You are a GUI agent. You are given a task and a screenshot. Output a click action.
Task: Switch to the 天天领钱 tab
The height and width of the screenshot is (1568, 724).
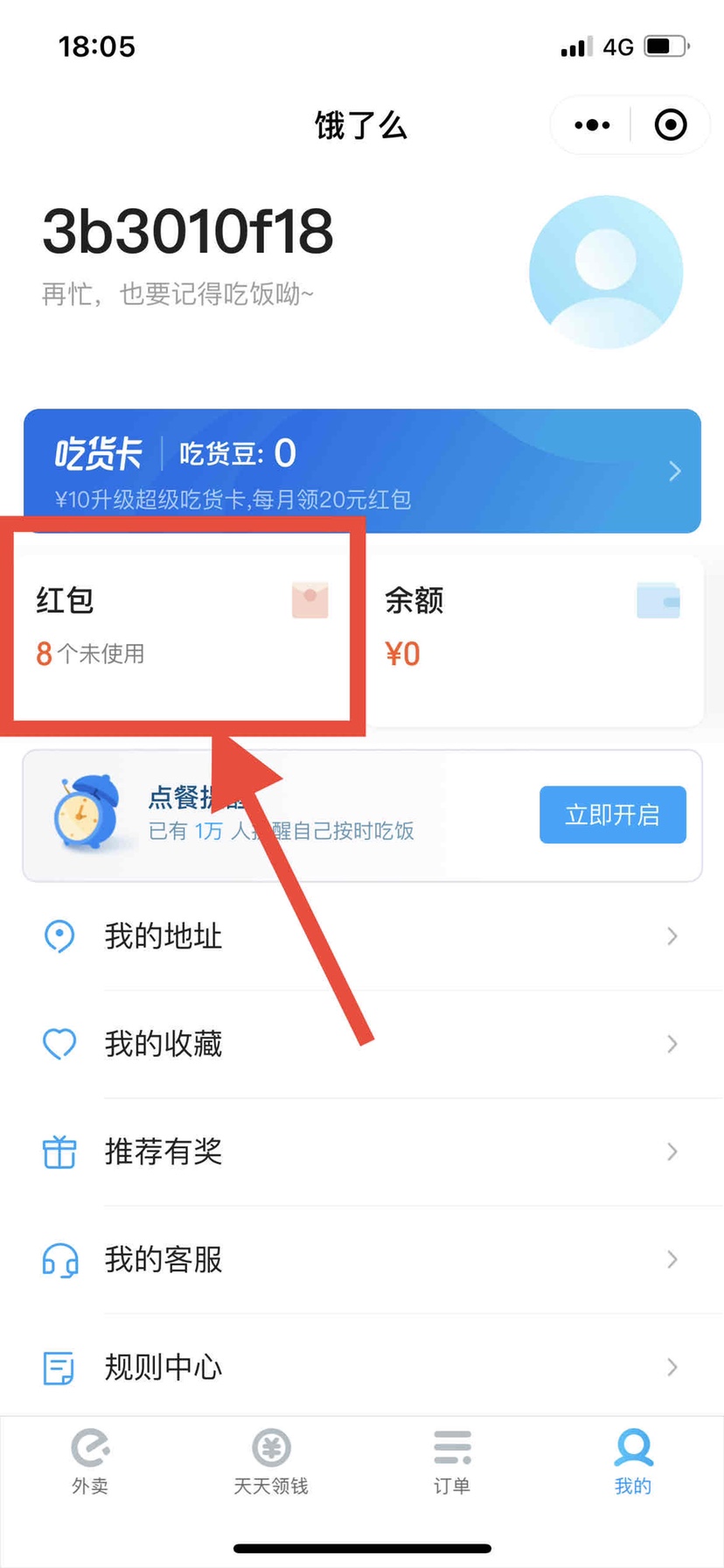click(x=271, y=1463)
